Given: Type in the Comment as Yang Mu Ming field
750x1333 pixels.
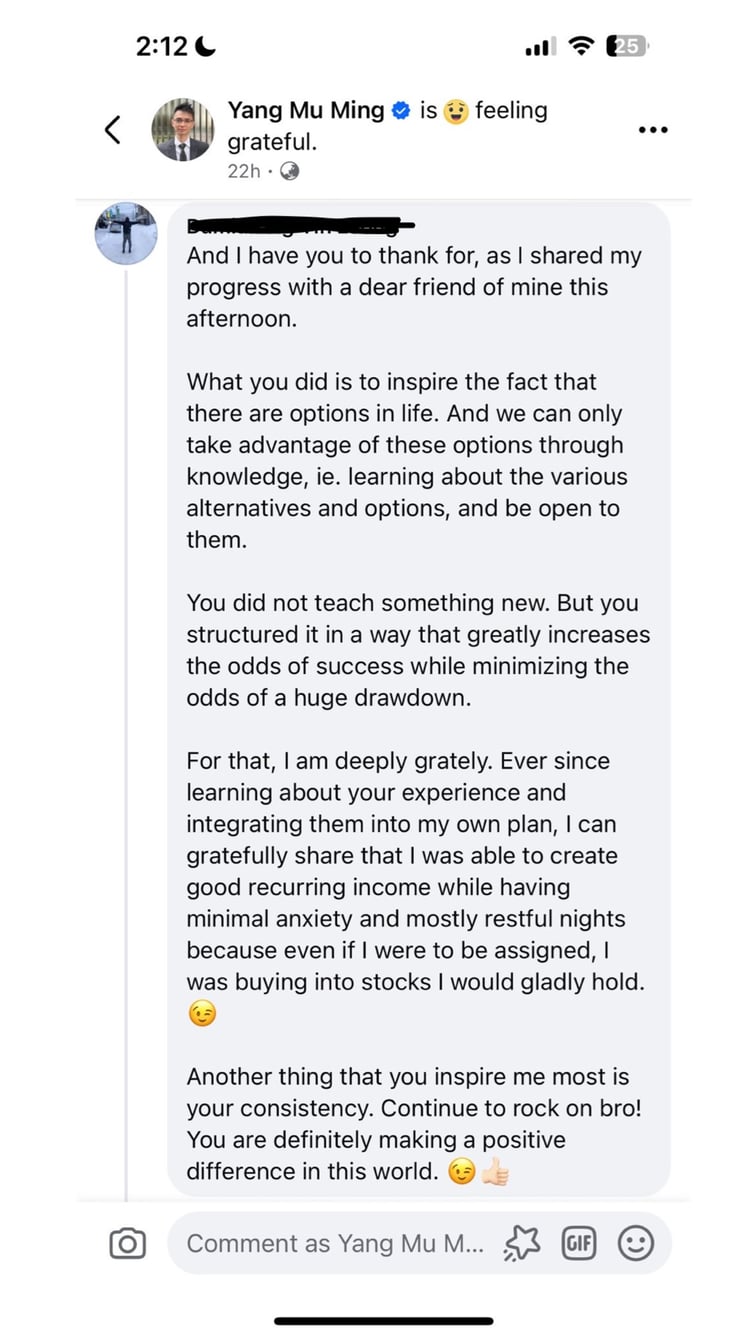Looking at the screenshot, I should [x=335, y=1243].
